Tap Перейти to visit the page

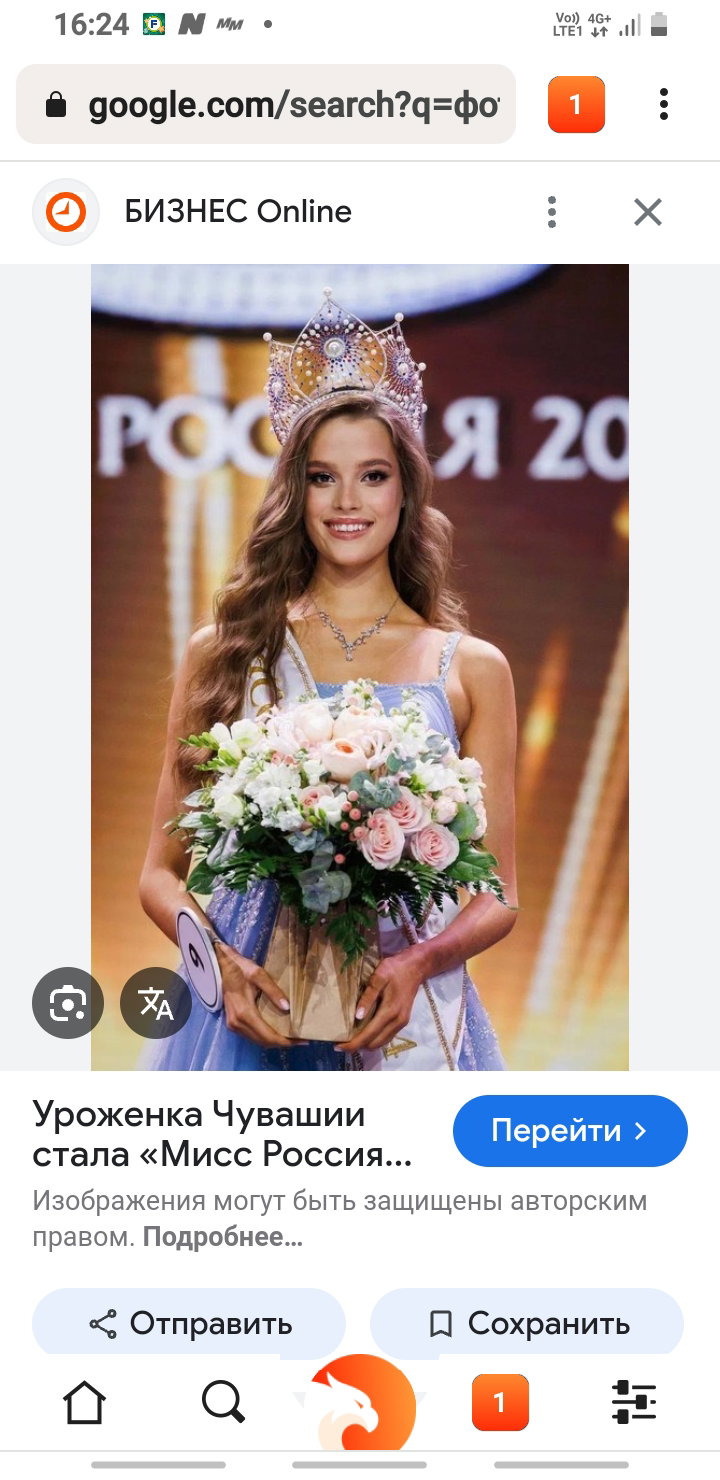[570, 1131]
